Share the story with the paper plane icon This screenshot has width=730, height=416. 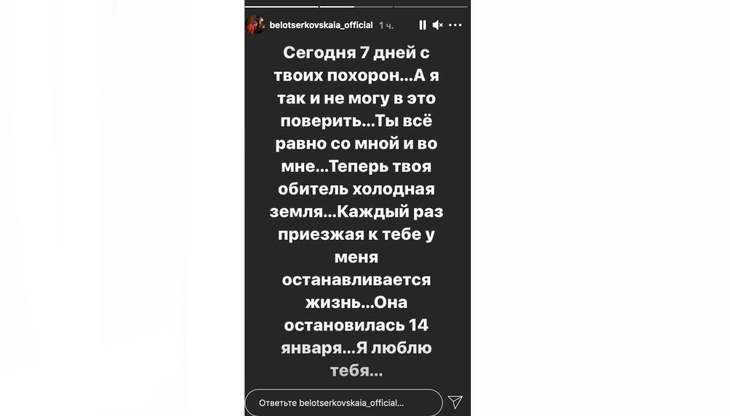455,402
